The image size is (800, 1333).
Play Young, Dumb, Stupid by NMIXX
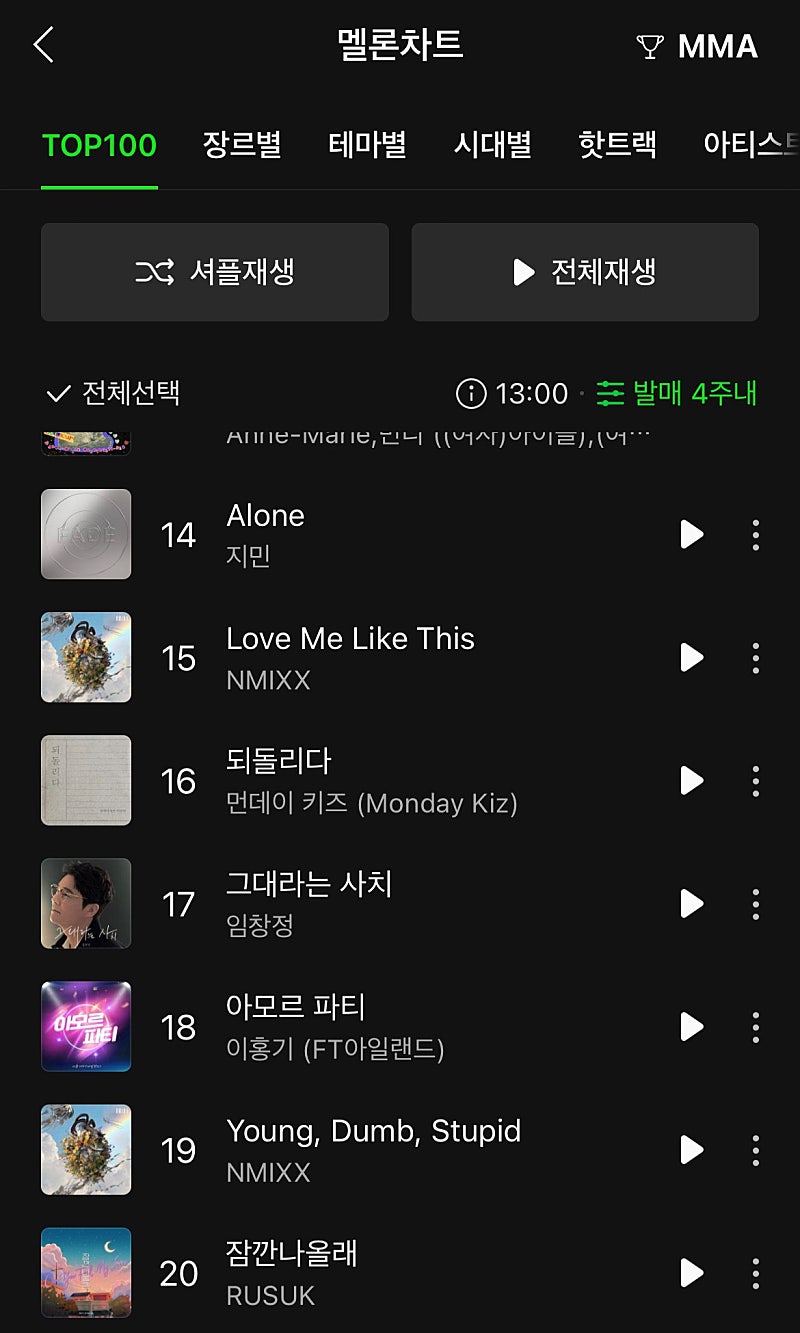tap(691, 1150)
